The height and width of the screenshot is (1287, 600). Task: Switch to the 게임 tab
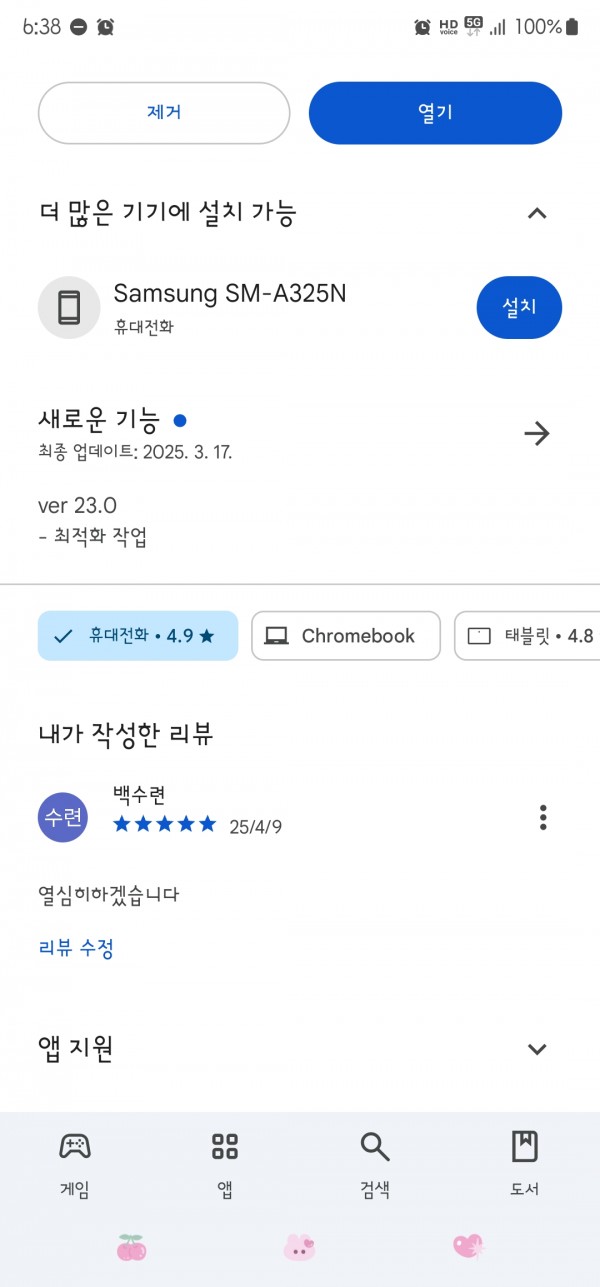click(x=75, y=1164)
